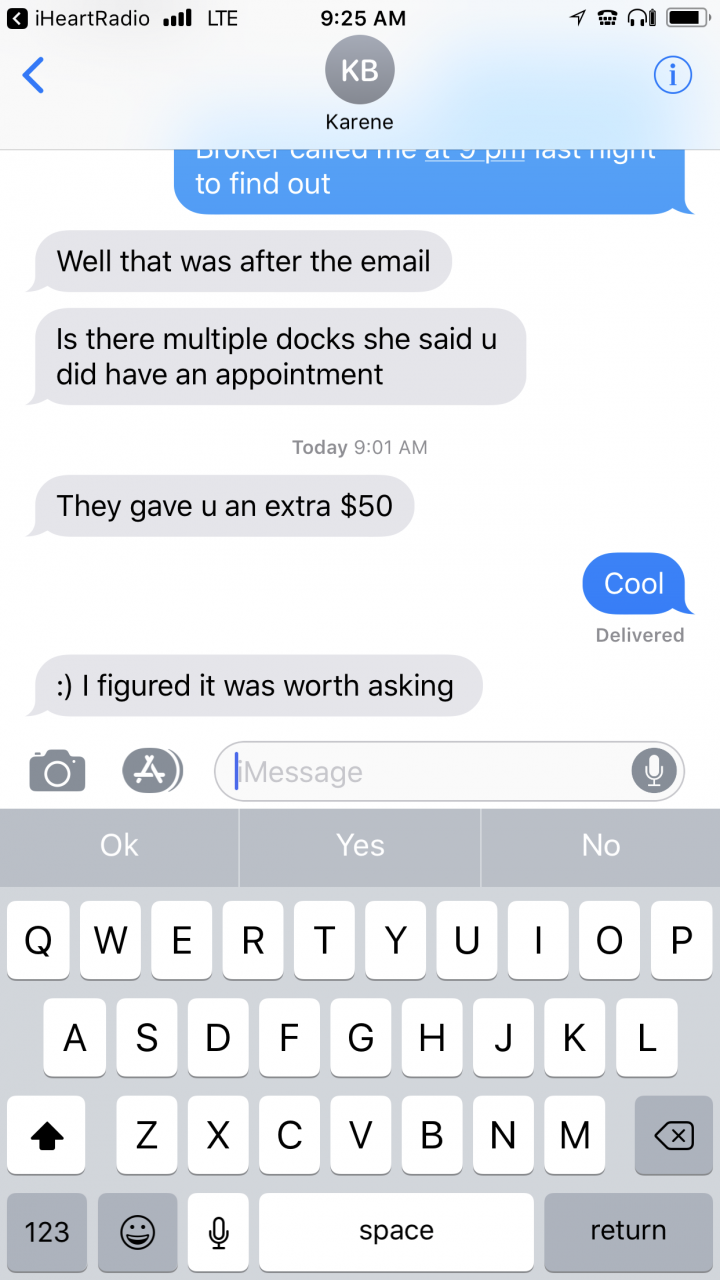The image size is (720, 1280).
Task: Open the iMessage App Store drawer
Action: [x=151, y=770]
